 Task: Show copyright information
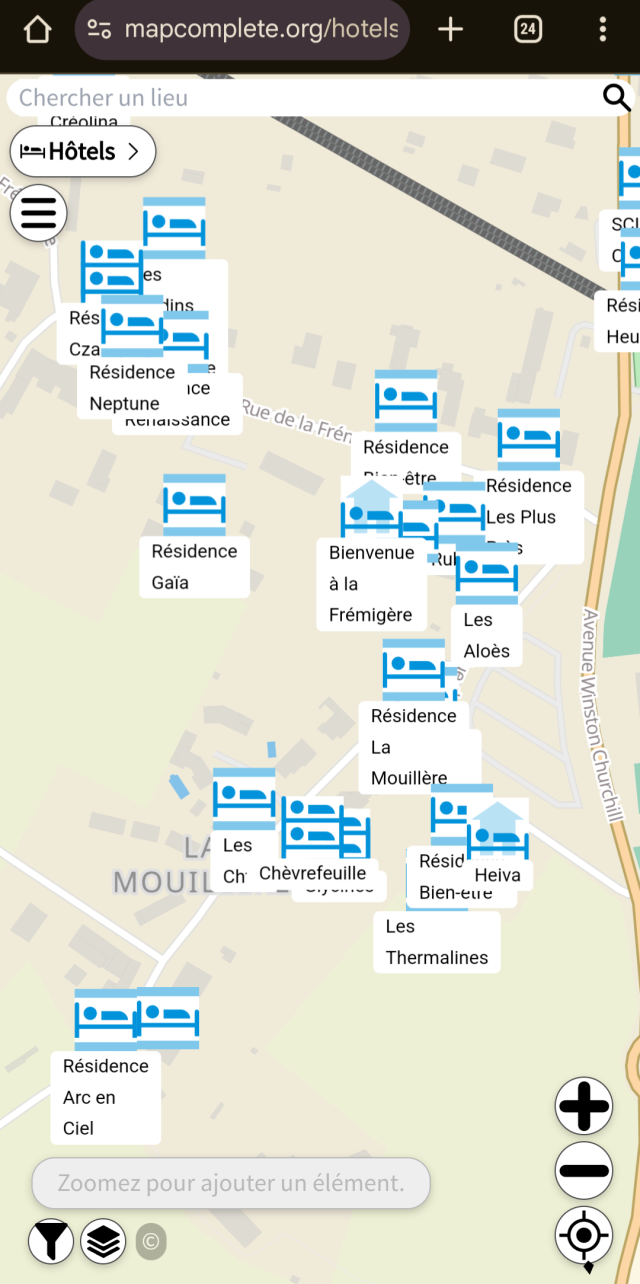[x=151, y=1242]
